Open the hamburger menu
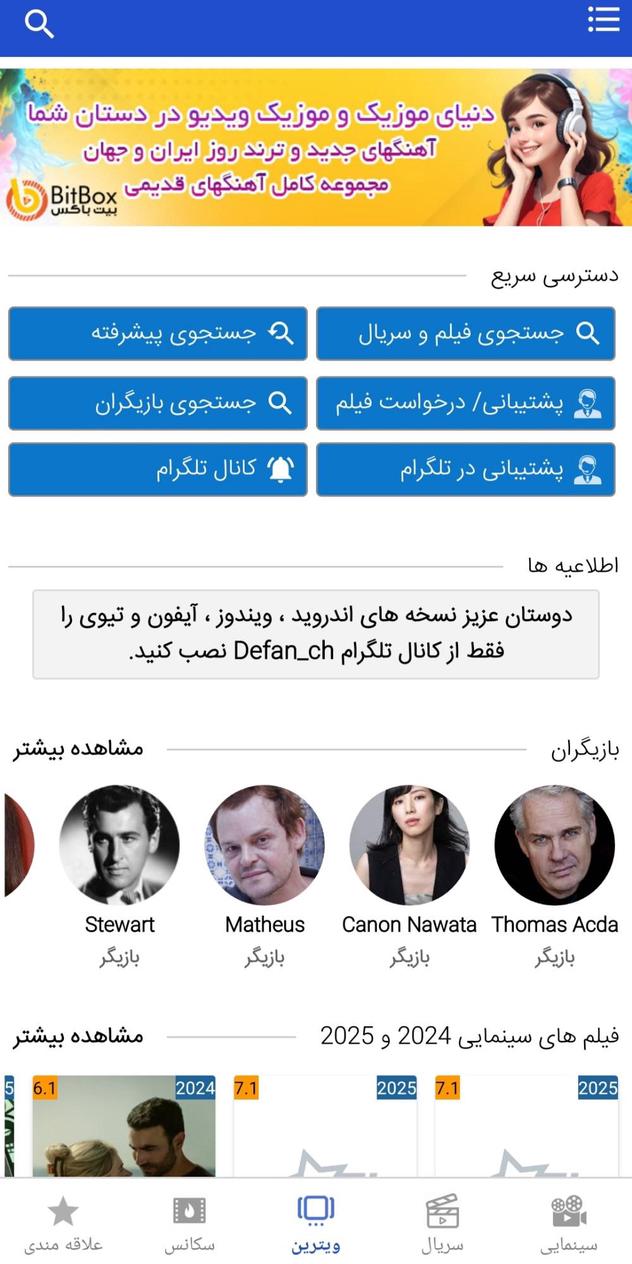Screen dimensions: 632x1264 [603, 19]
